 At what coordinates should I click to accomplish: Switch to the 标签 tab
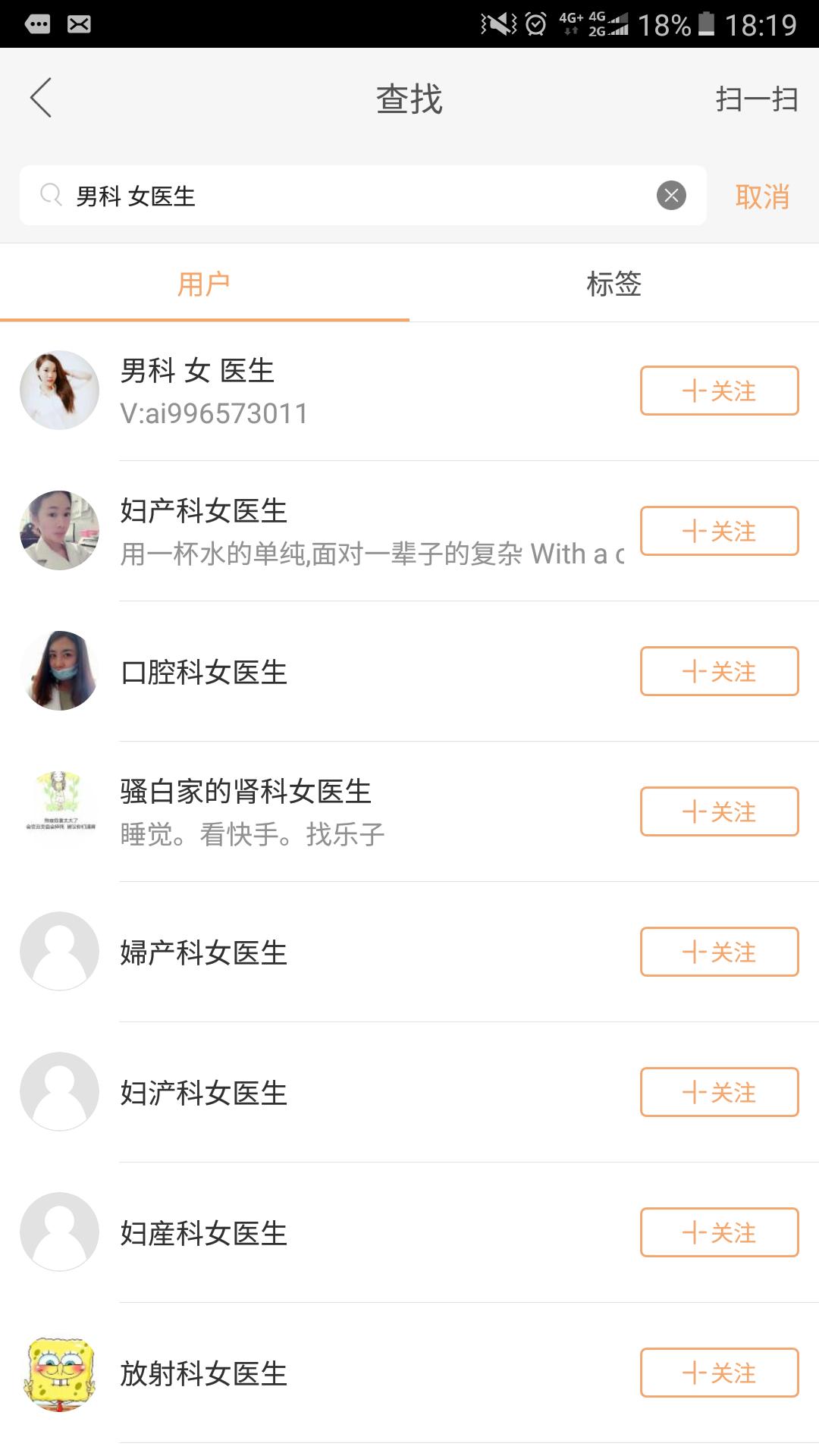pos(613,284)
